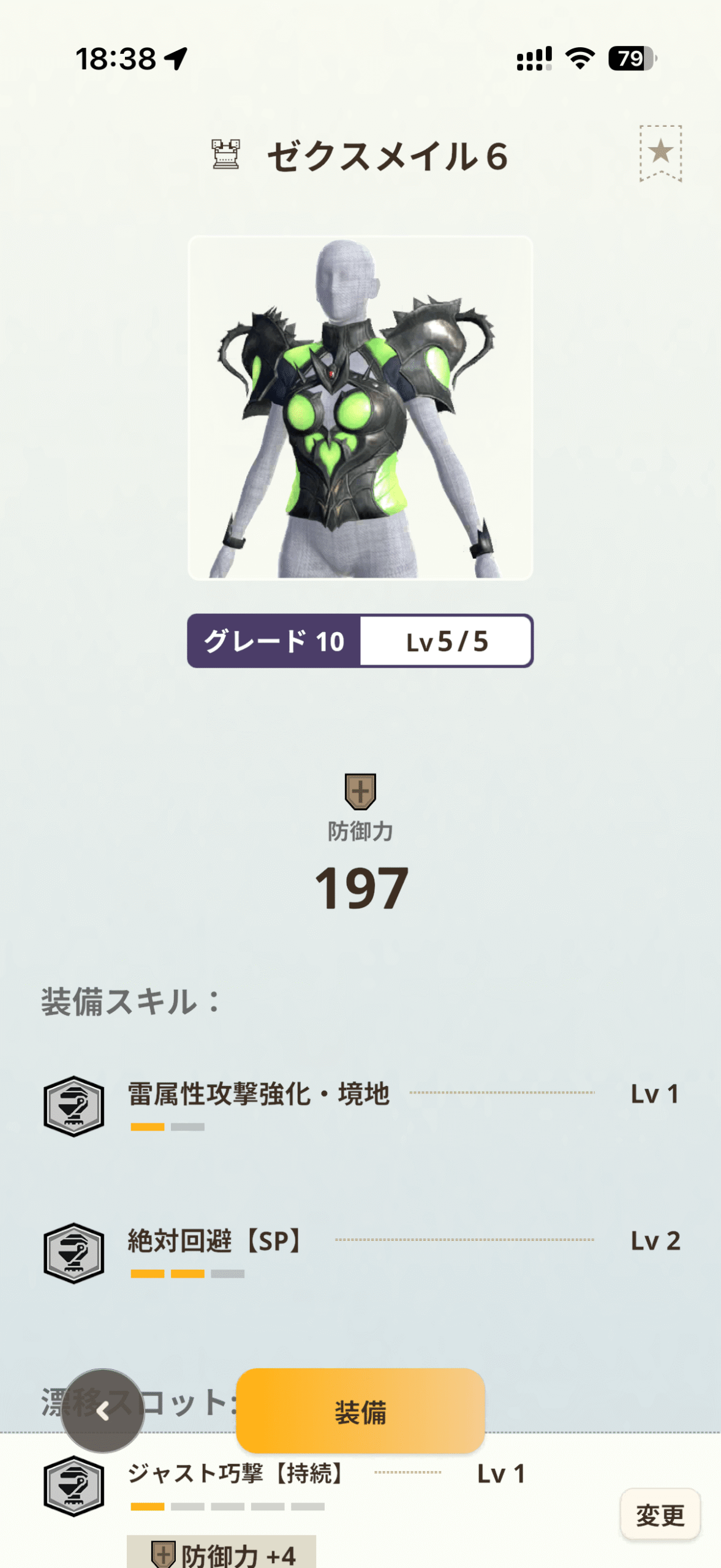View the ゼクスメイル armor preview image
This screenshot has width=721, height=1568.
(x=360, y=408)
